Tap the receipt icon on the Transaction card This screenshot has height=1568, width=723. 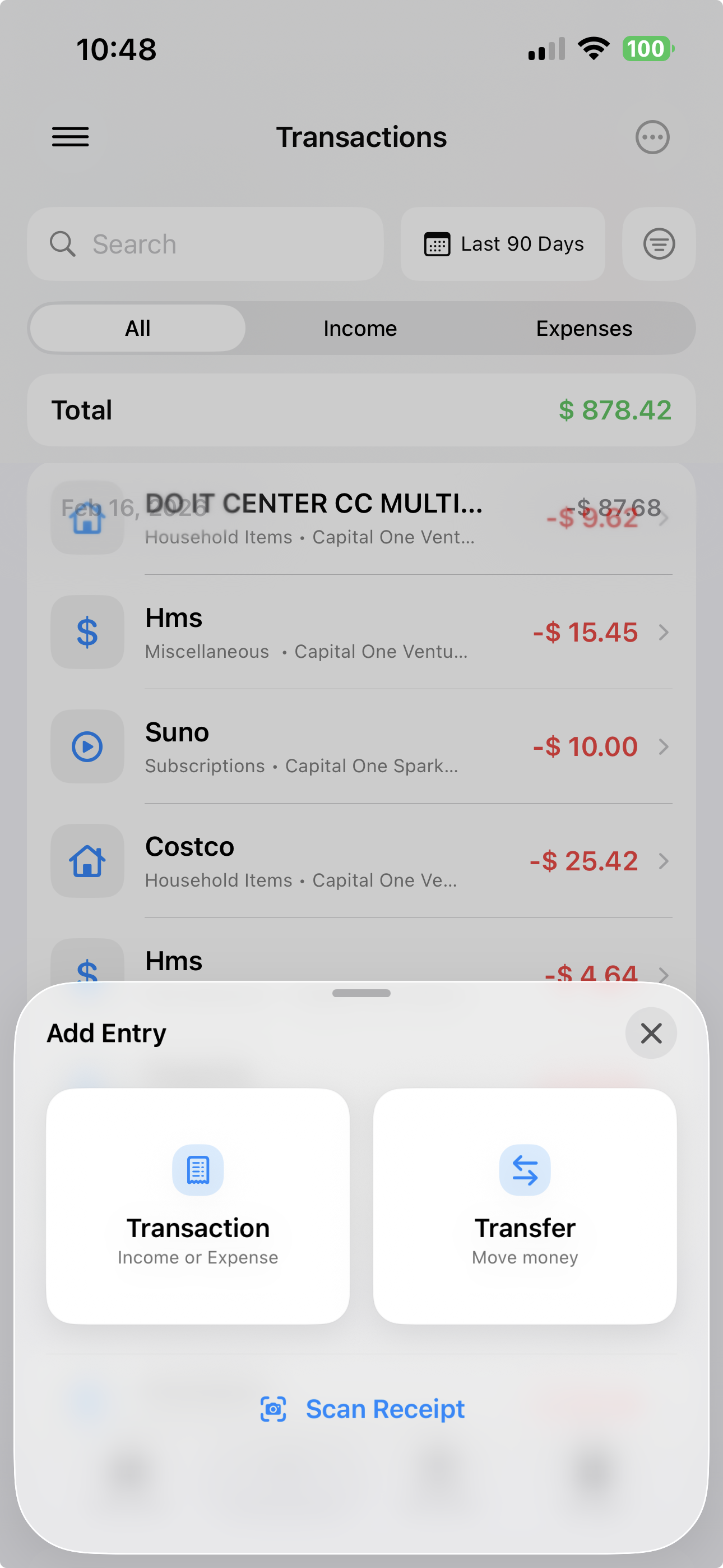[x=198, y=1169]
